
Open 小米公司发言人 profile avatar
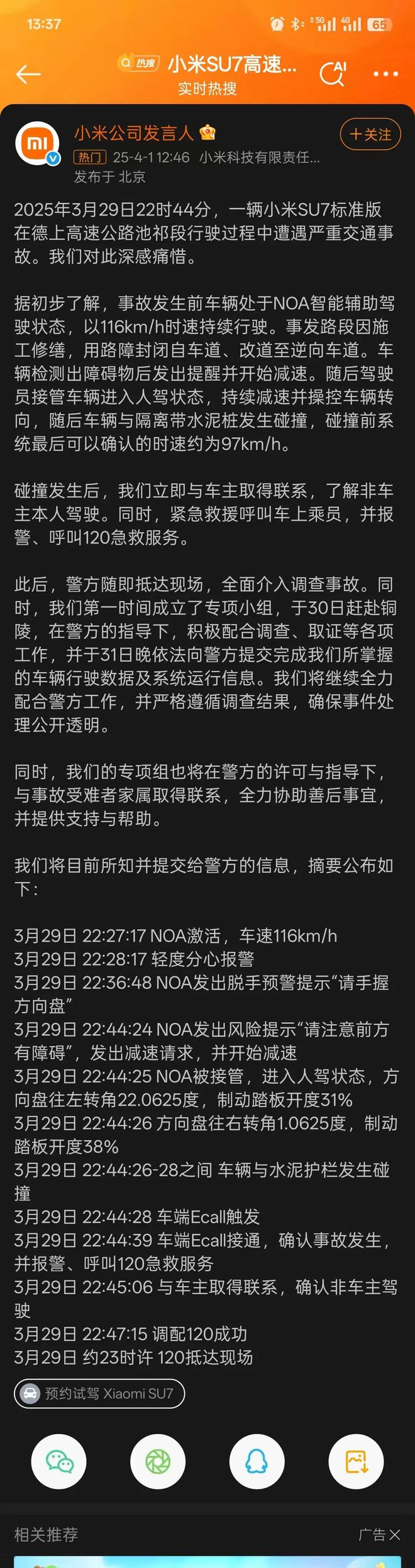coord(38,144)
